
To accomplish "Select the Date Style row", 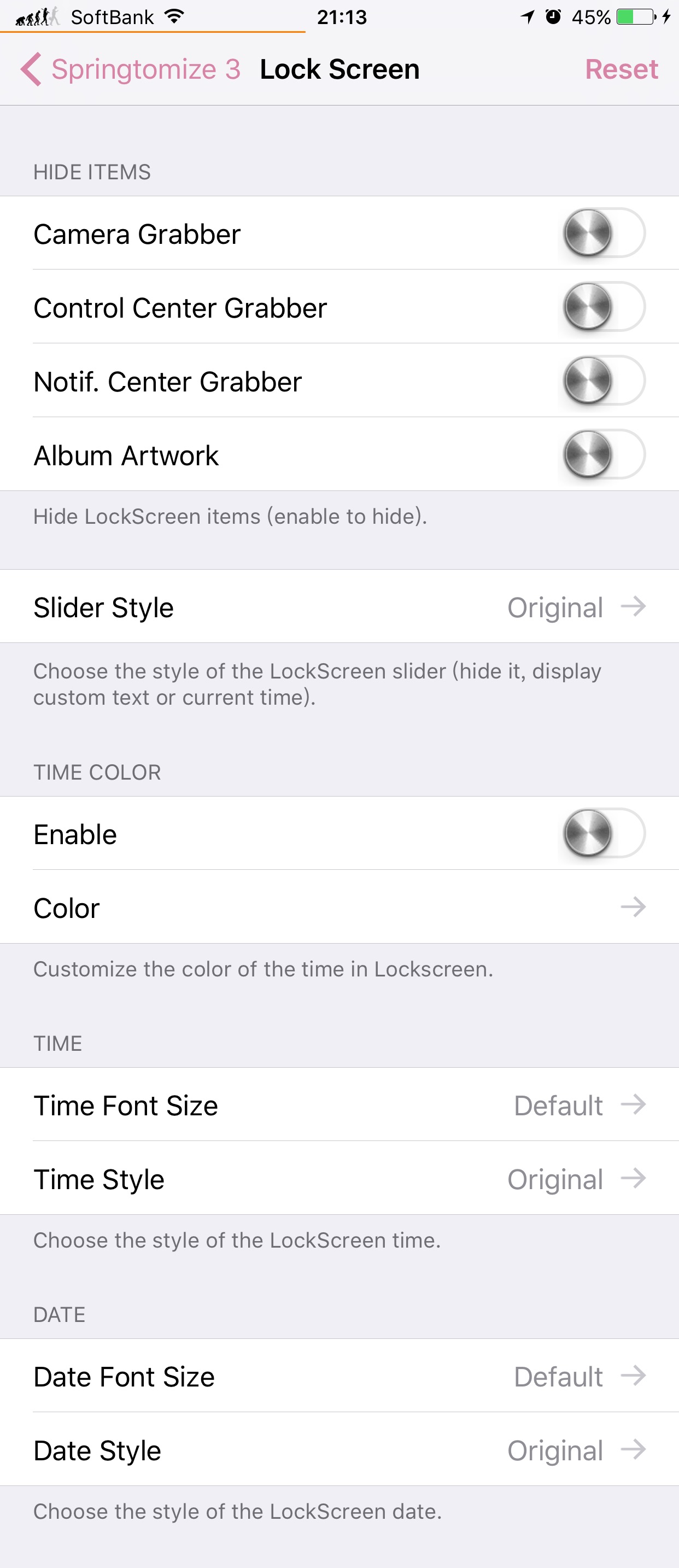I will pyautogui.click(x=339, y=1450).
